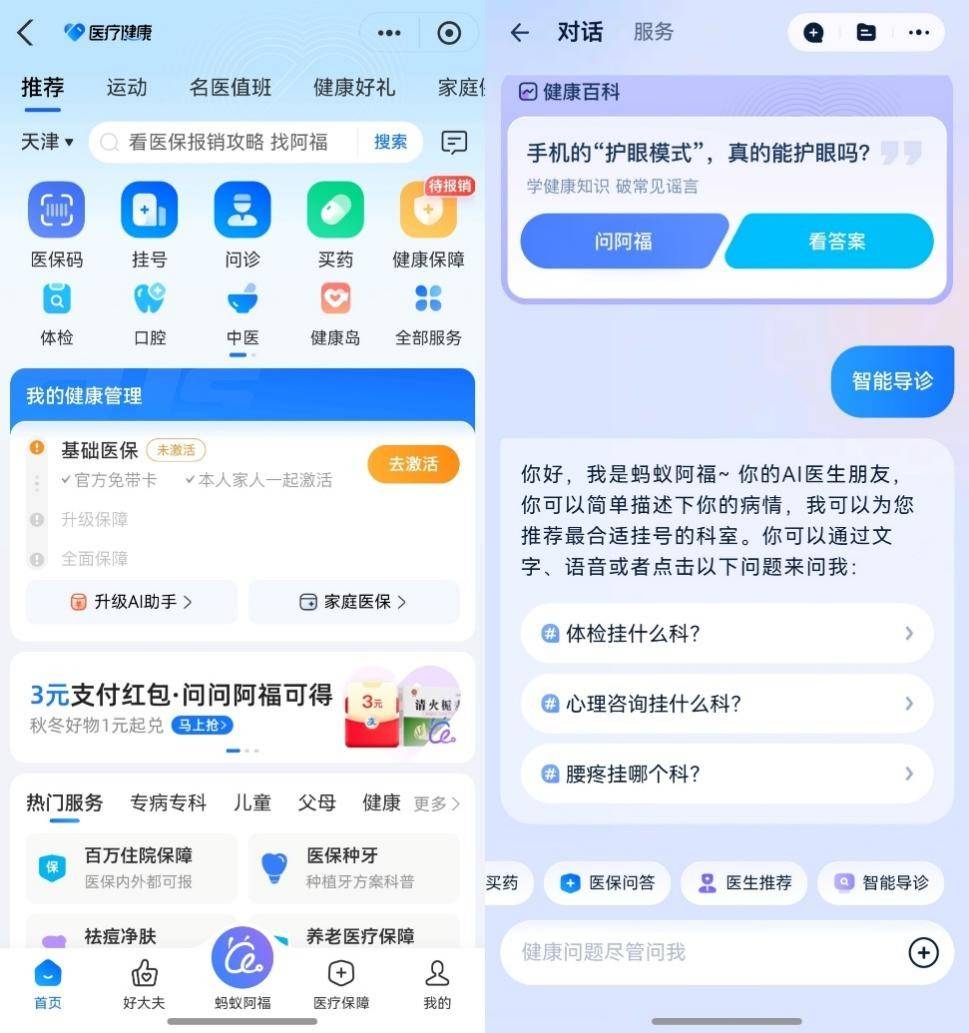969x1033 pixels.
Task: Focus the 健康问题尽管问我 input field
Action: tap(700, 952)
